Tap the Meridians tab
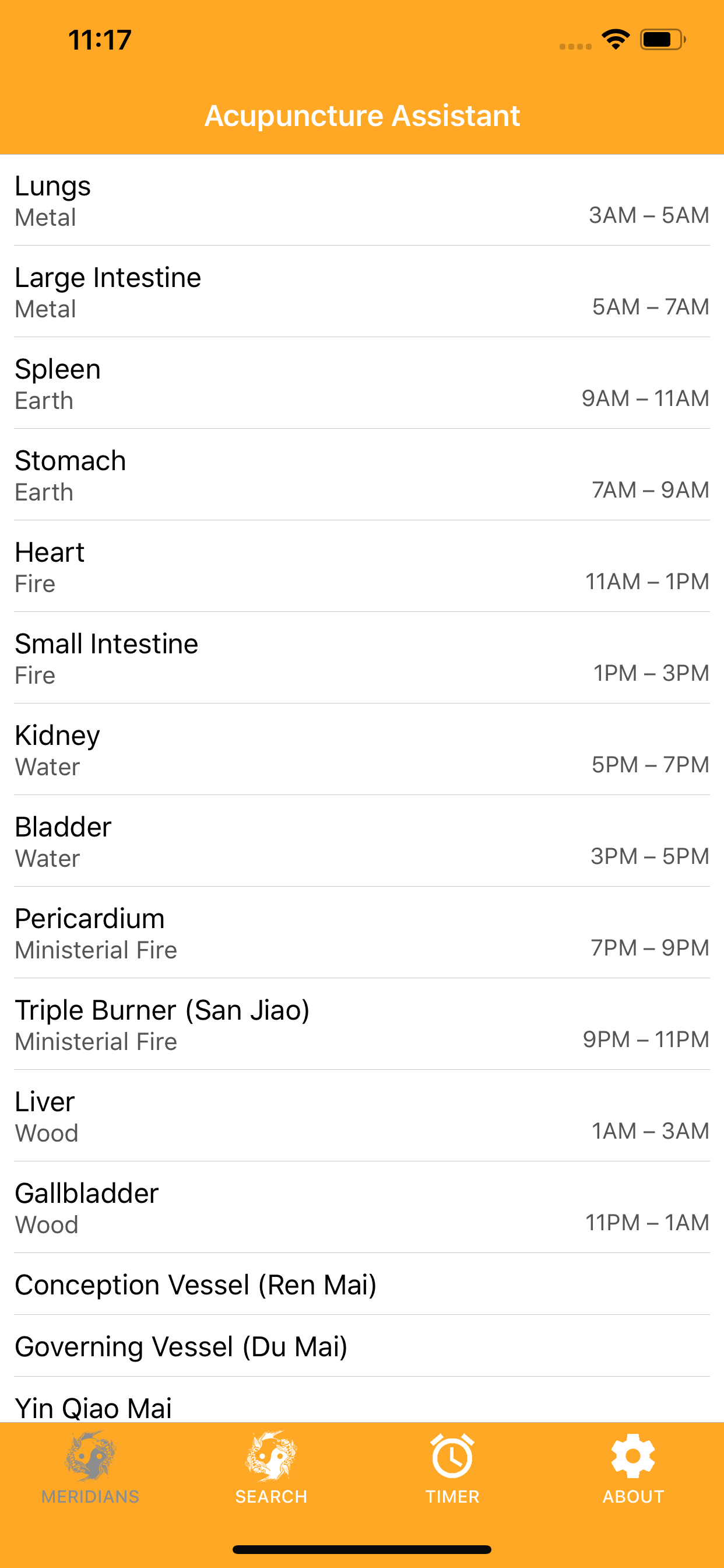This screenshot has height=1568, width=724. click(x=91, y=1468)
